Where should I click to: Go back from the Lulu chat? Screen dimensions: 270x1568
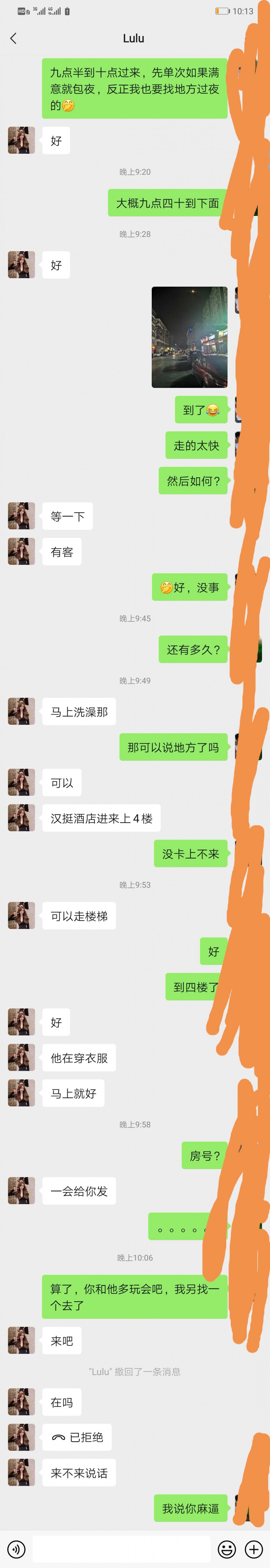click(13, 38)
